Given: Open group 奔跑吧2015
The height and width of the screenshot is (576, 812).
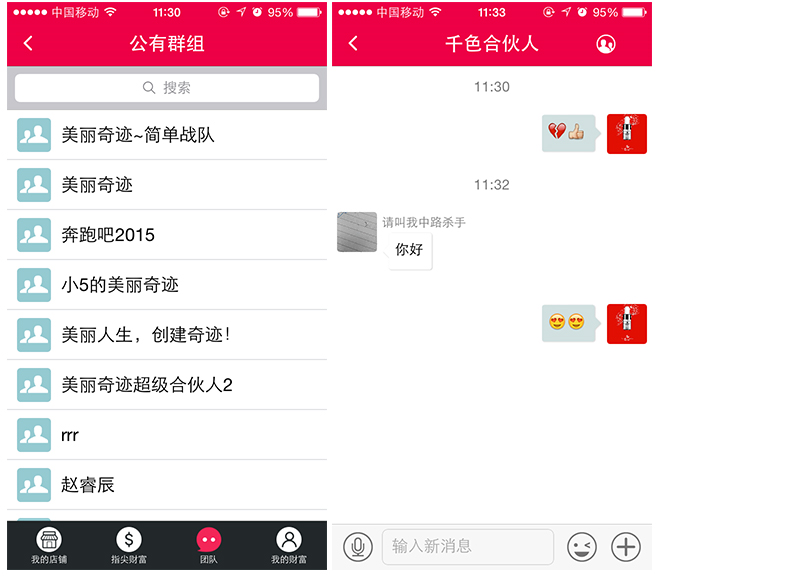Looking at the screenshot, I should click(167, 235).
